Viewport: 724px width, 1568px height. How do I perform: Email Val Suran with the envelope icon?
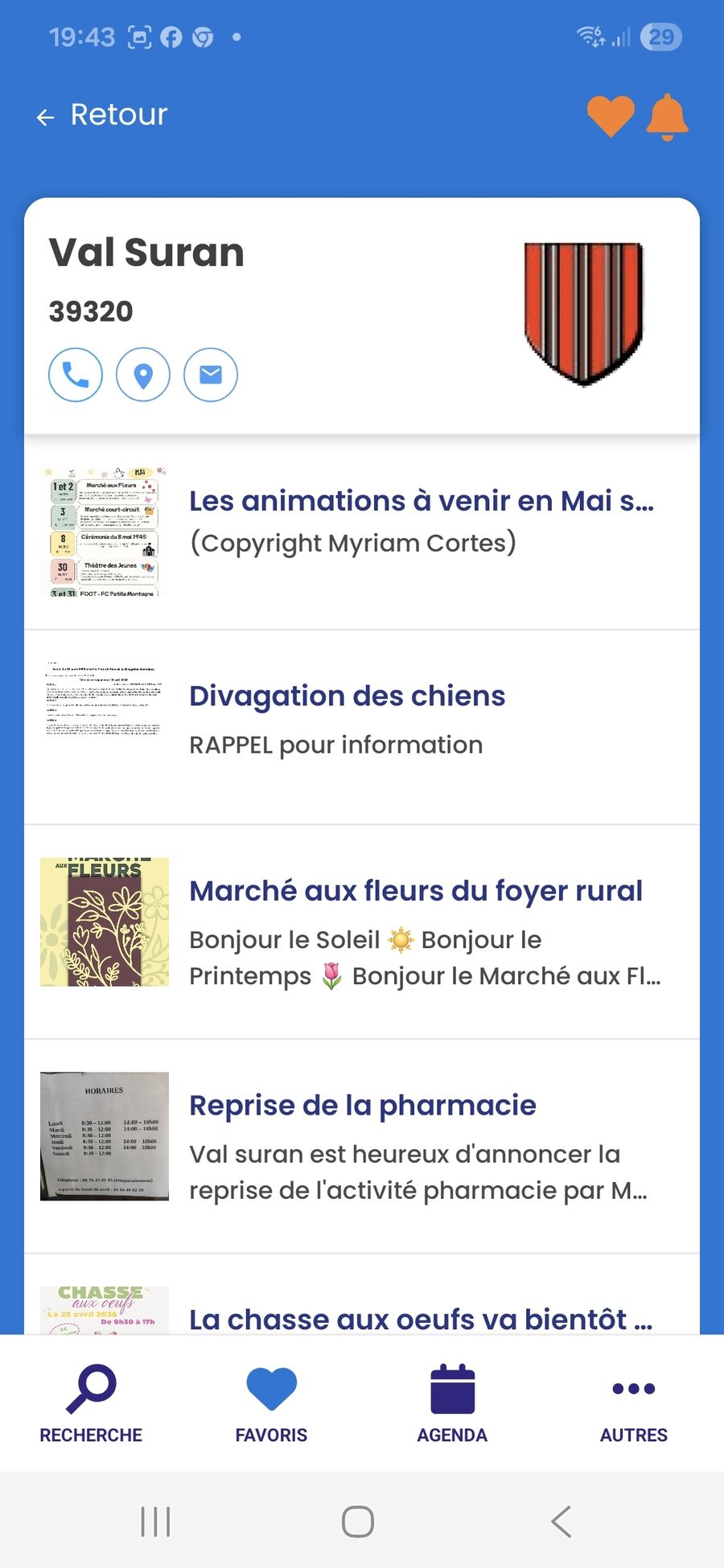(x=211, y=375)
